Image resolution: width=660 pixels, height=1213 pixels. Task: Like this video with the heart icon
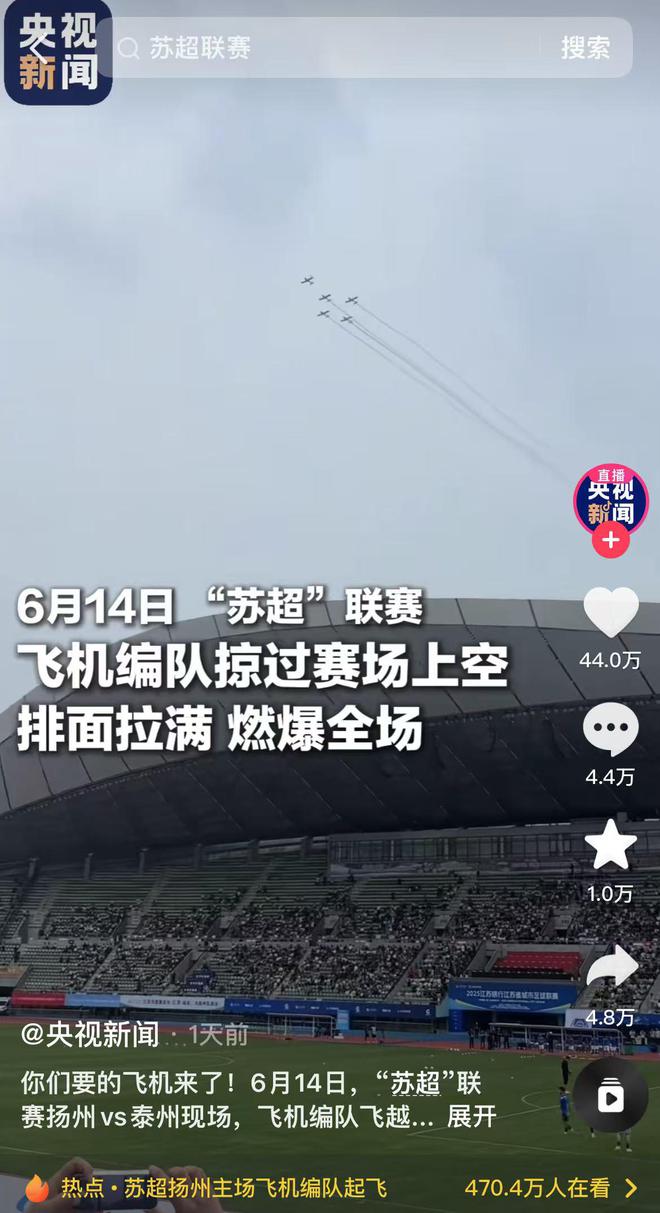pyautogui.click(x=611, y=612)
